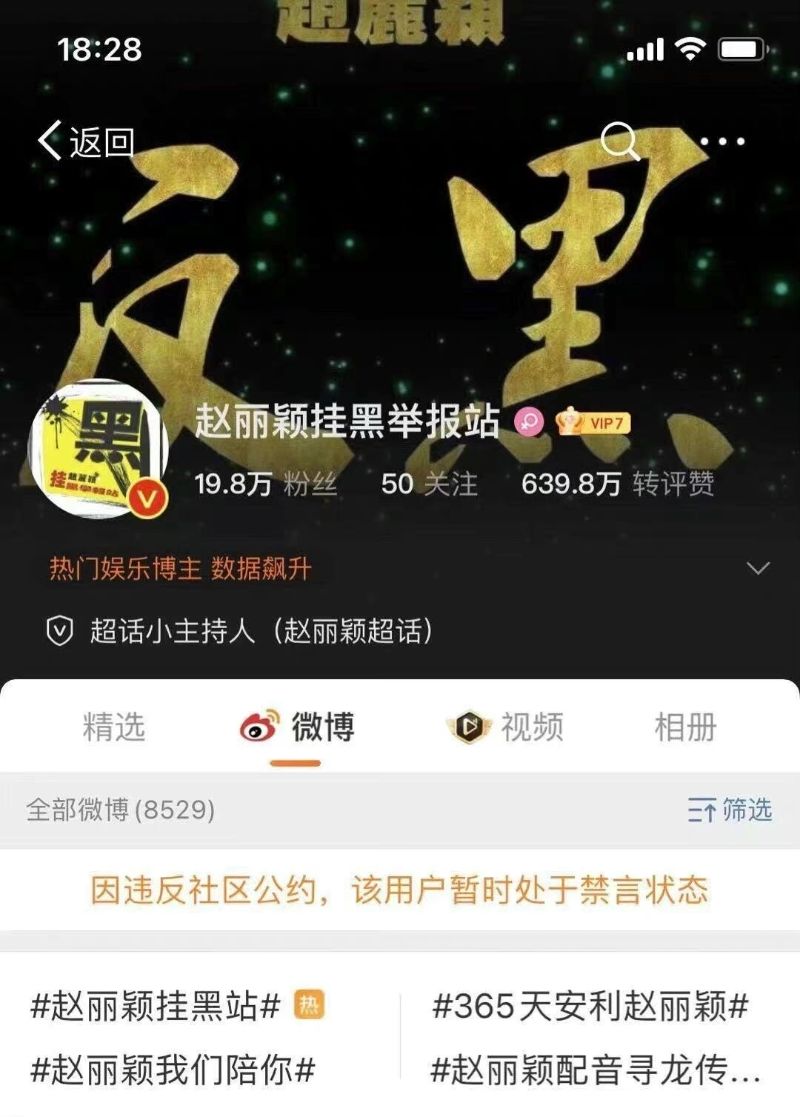Open the 关注 following list
Screen dimensions: 800x1117
click(x=429, y=485)
